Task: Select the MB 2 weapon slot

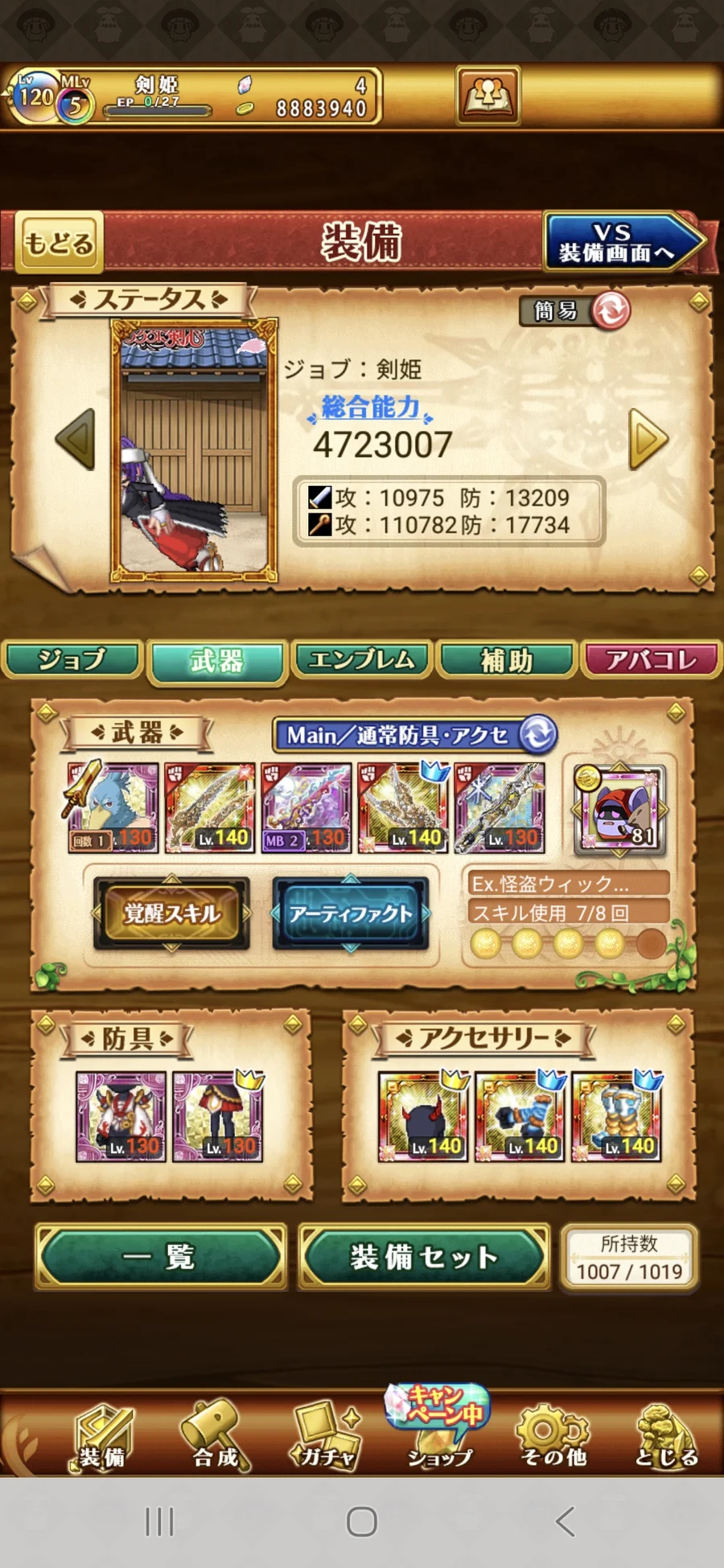Action: click(x=306, y=808)
